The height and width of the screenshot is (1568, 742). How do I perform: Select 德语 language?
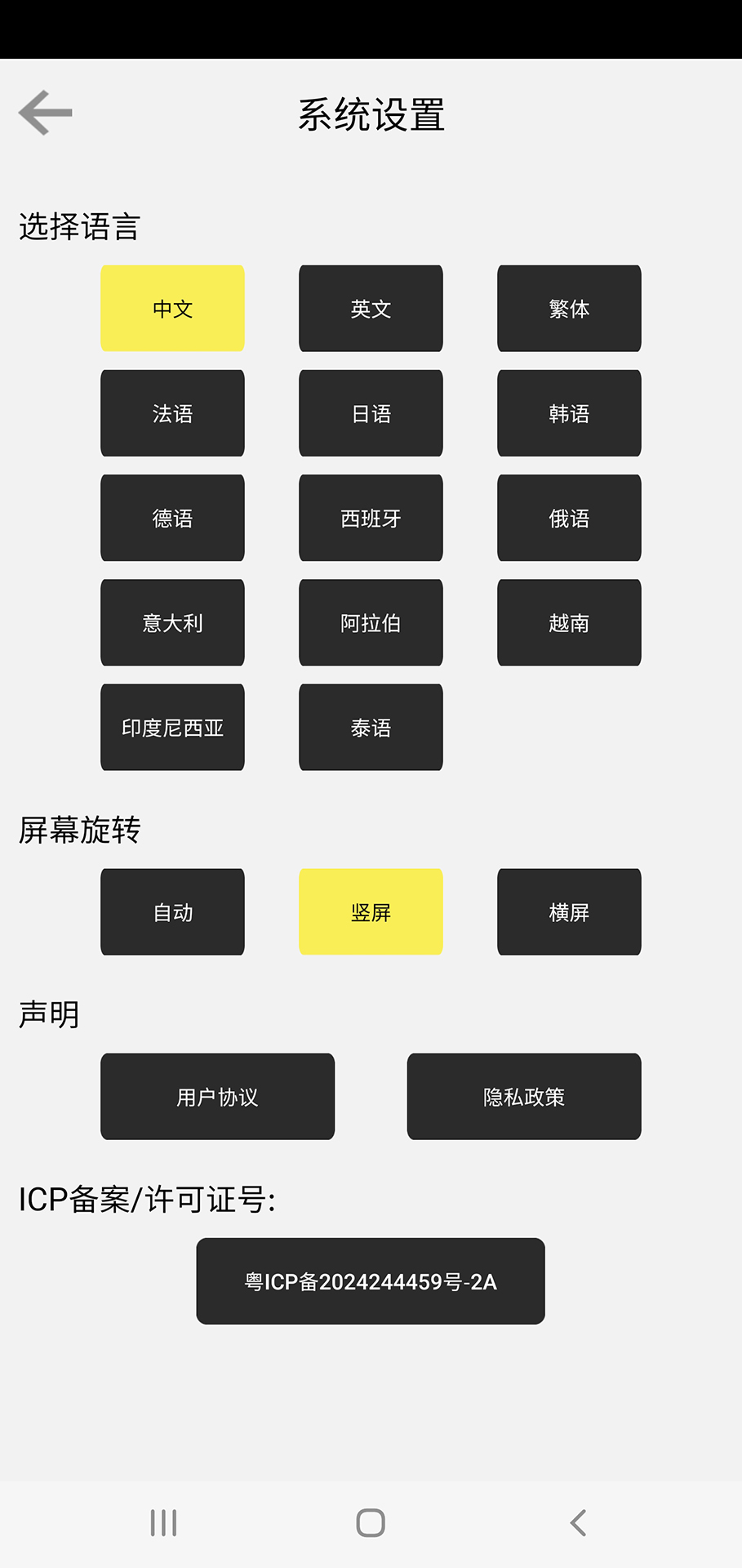[x=172, y=518]
